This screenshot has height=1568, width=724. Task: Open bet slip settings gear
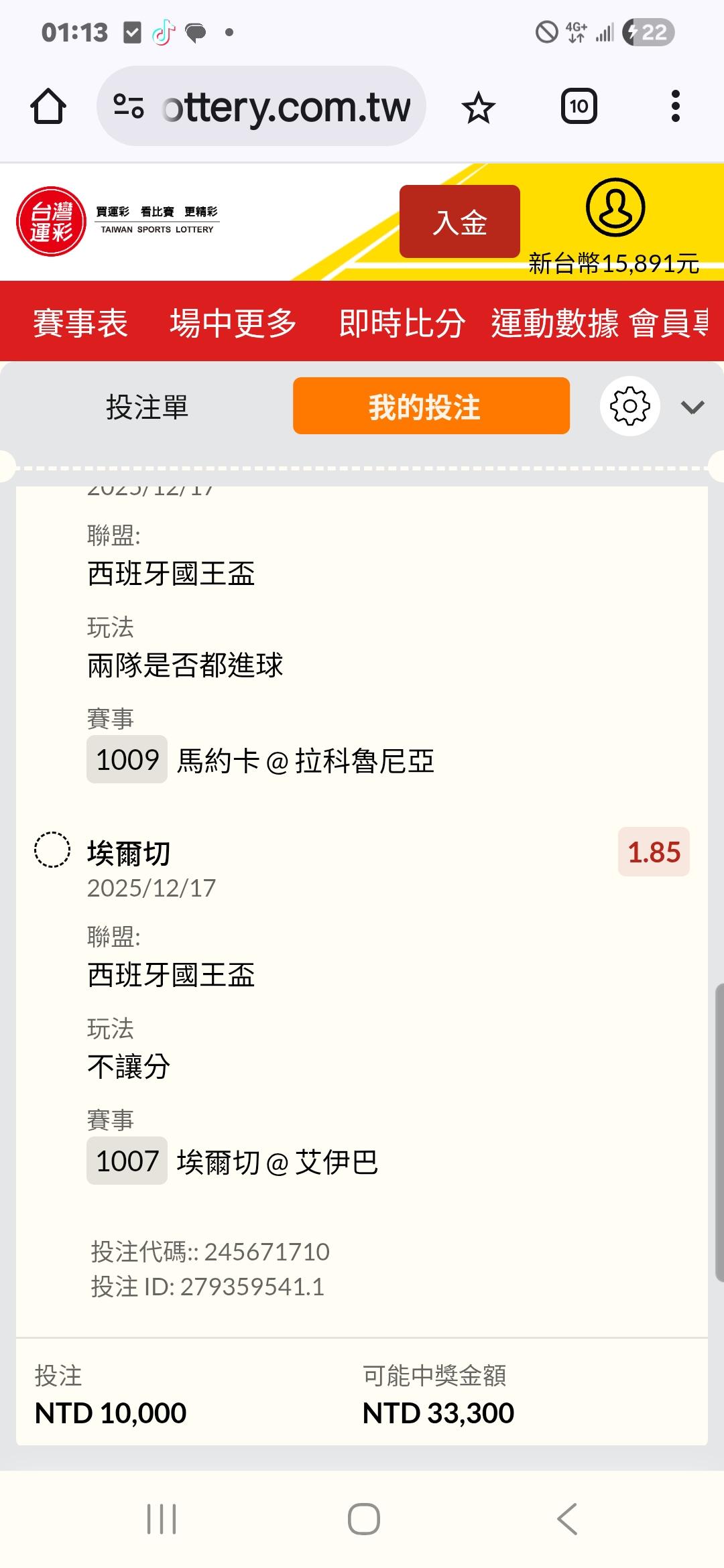(629, 407)
